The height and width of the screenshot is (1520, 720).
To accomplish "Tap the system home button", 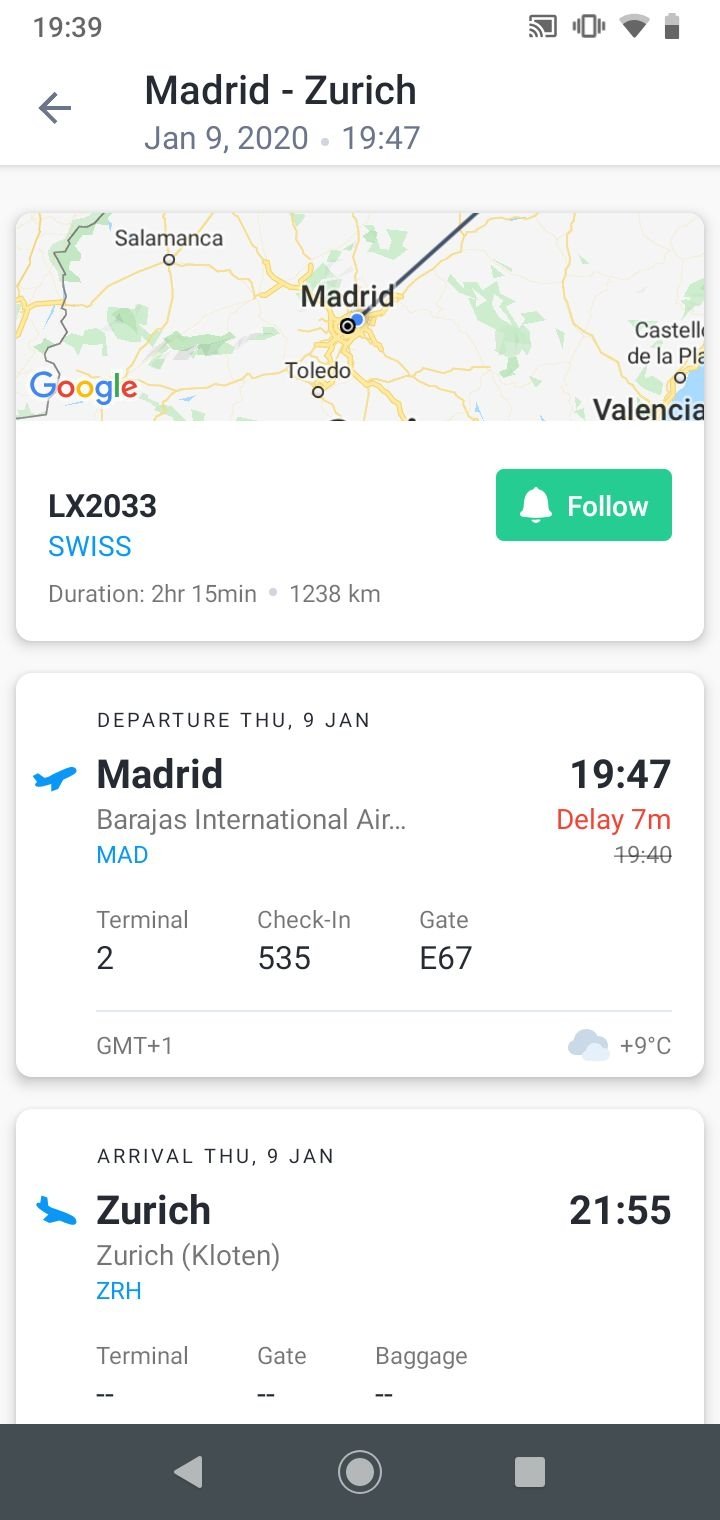I will (360, 1472).
